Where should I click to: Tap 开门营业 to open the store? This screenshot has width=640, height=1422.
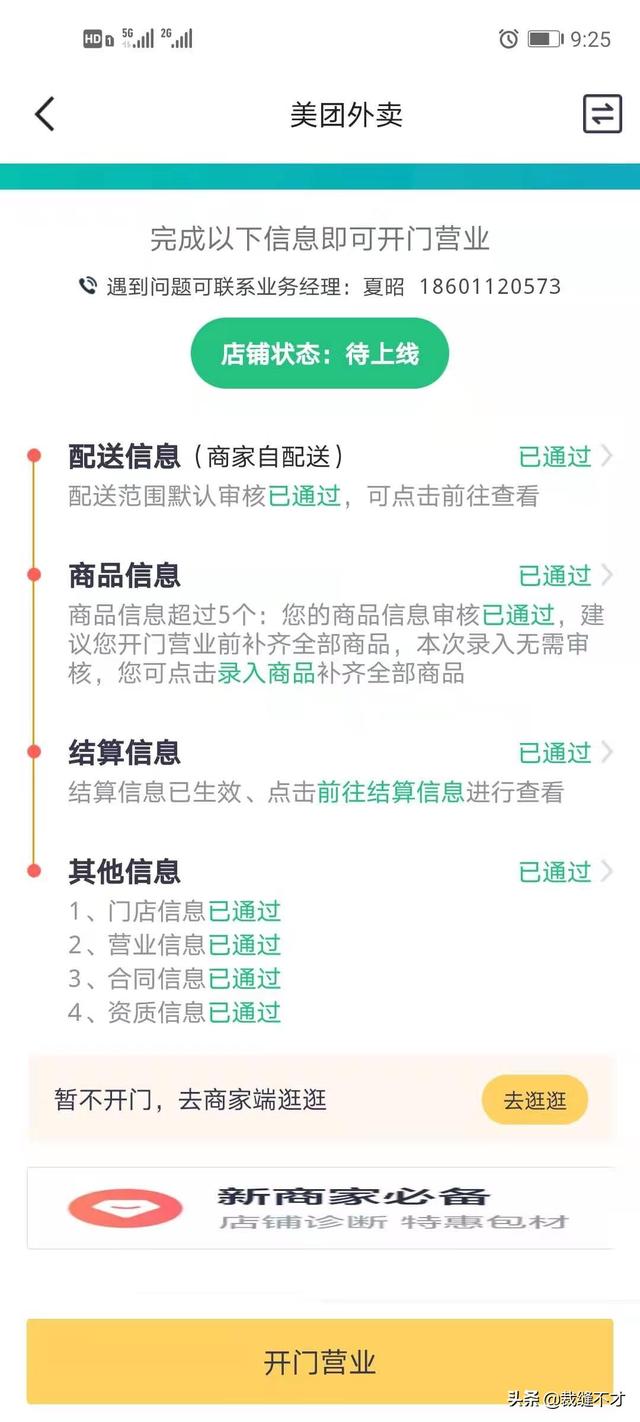tap(320, 1361)
